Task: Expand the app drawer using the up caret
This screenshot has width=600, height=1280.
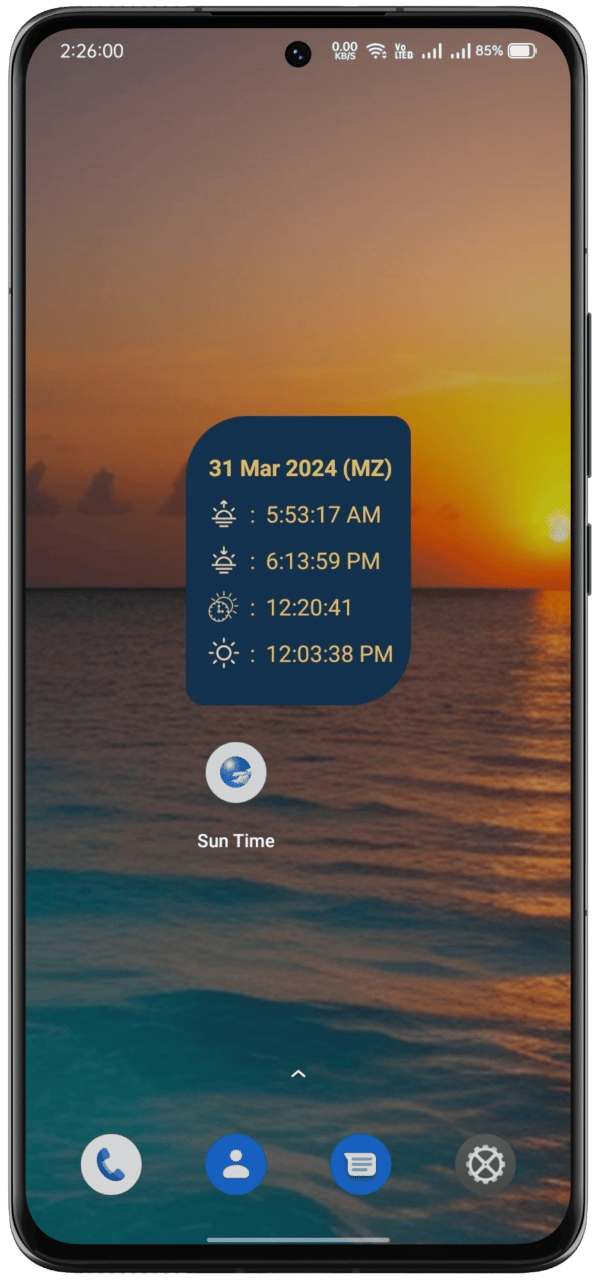Action: coord(298,1074)
